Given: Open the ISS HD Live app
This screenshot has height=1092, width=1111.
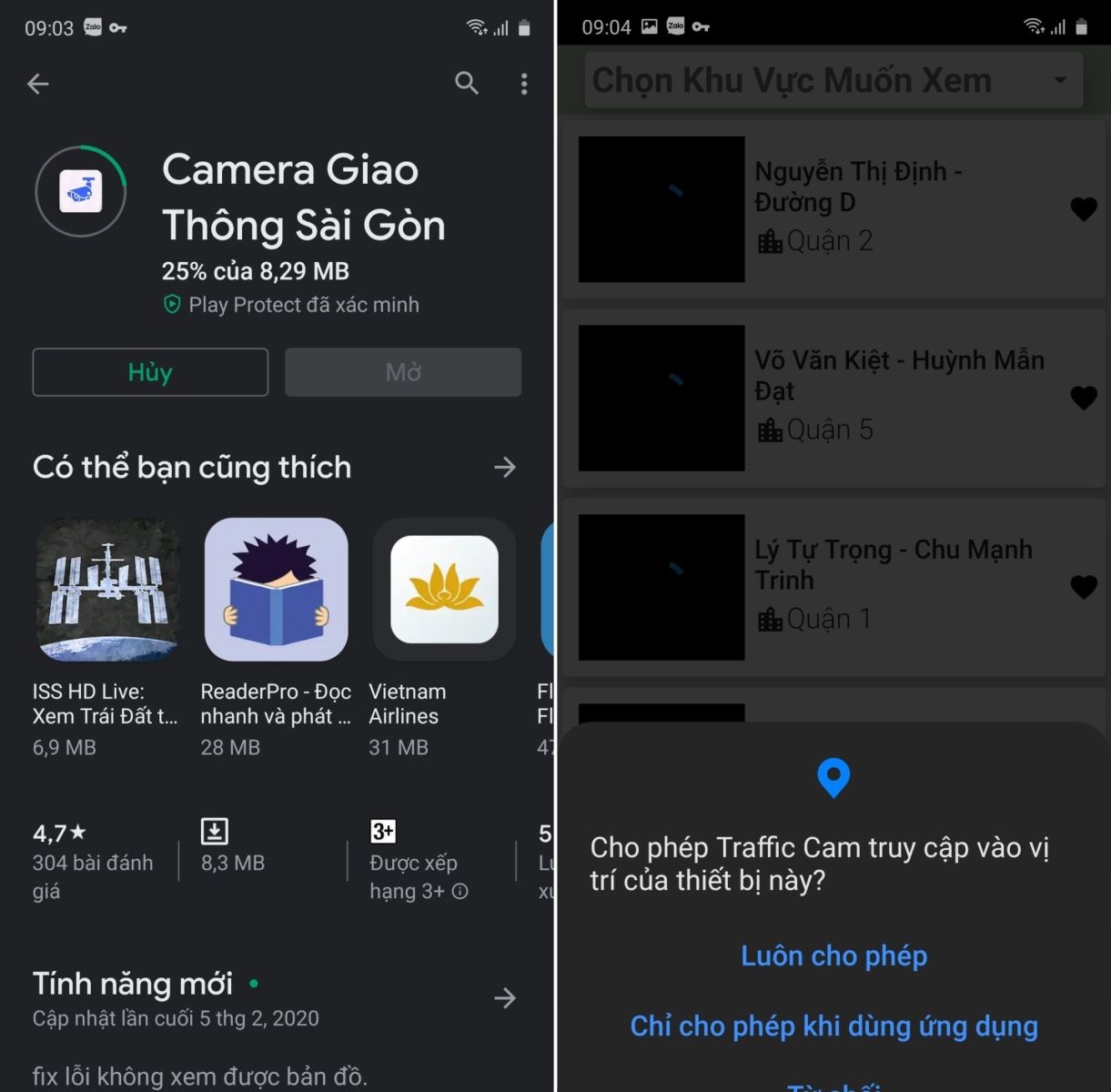Looking at the screenshot, I should [107, 590].
